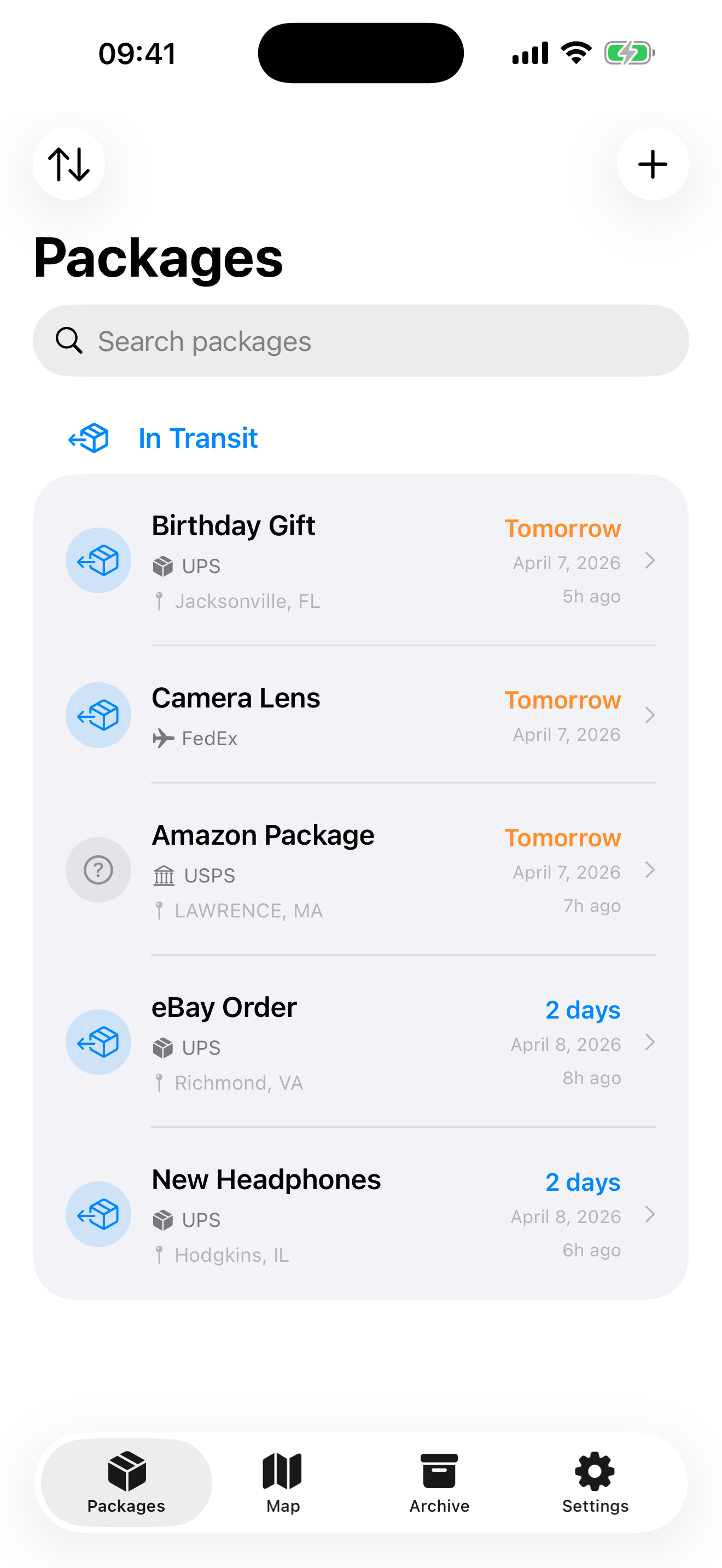
Task: Click the shipping box icon beside In Transit header
Action: coord(88,438)
